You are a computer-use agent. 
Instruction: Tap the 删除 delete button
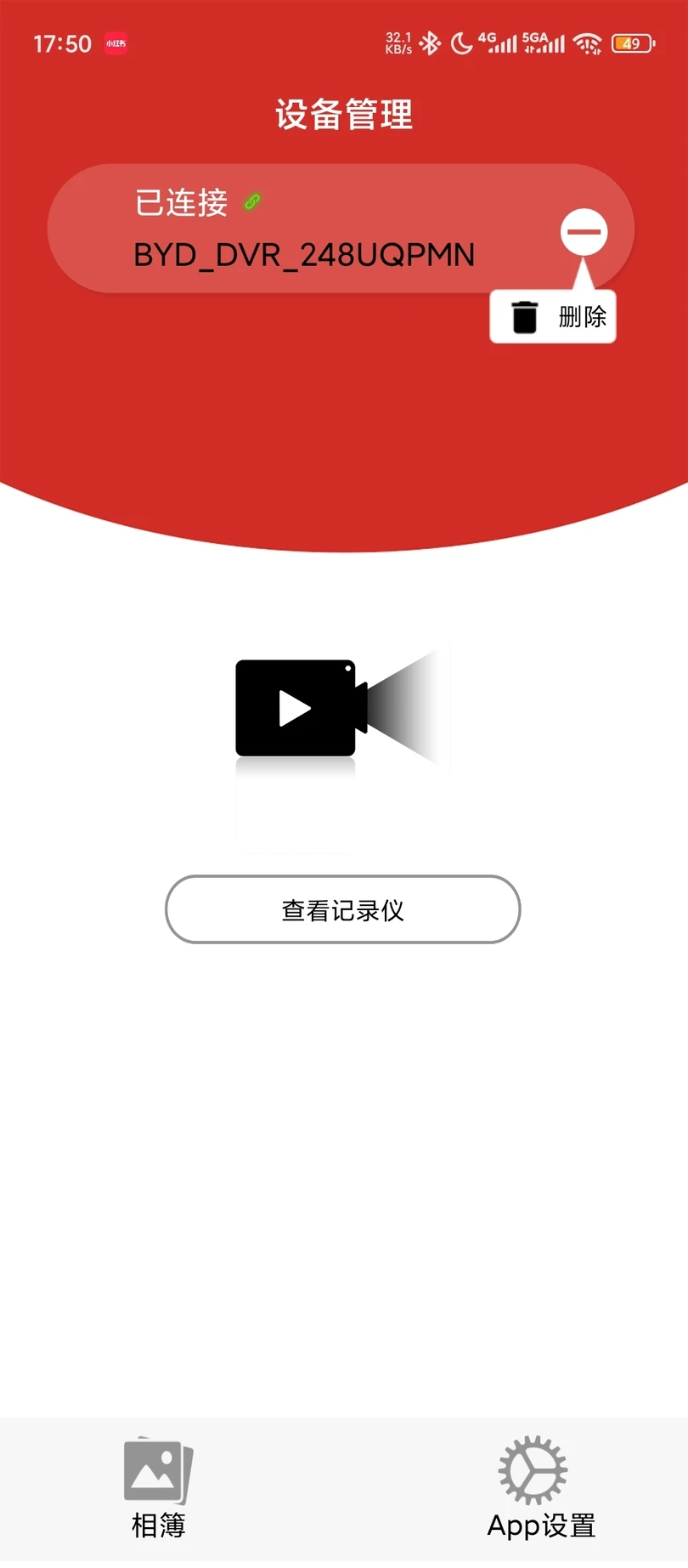tap(553, 317)
